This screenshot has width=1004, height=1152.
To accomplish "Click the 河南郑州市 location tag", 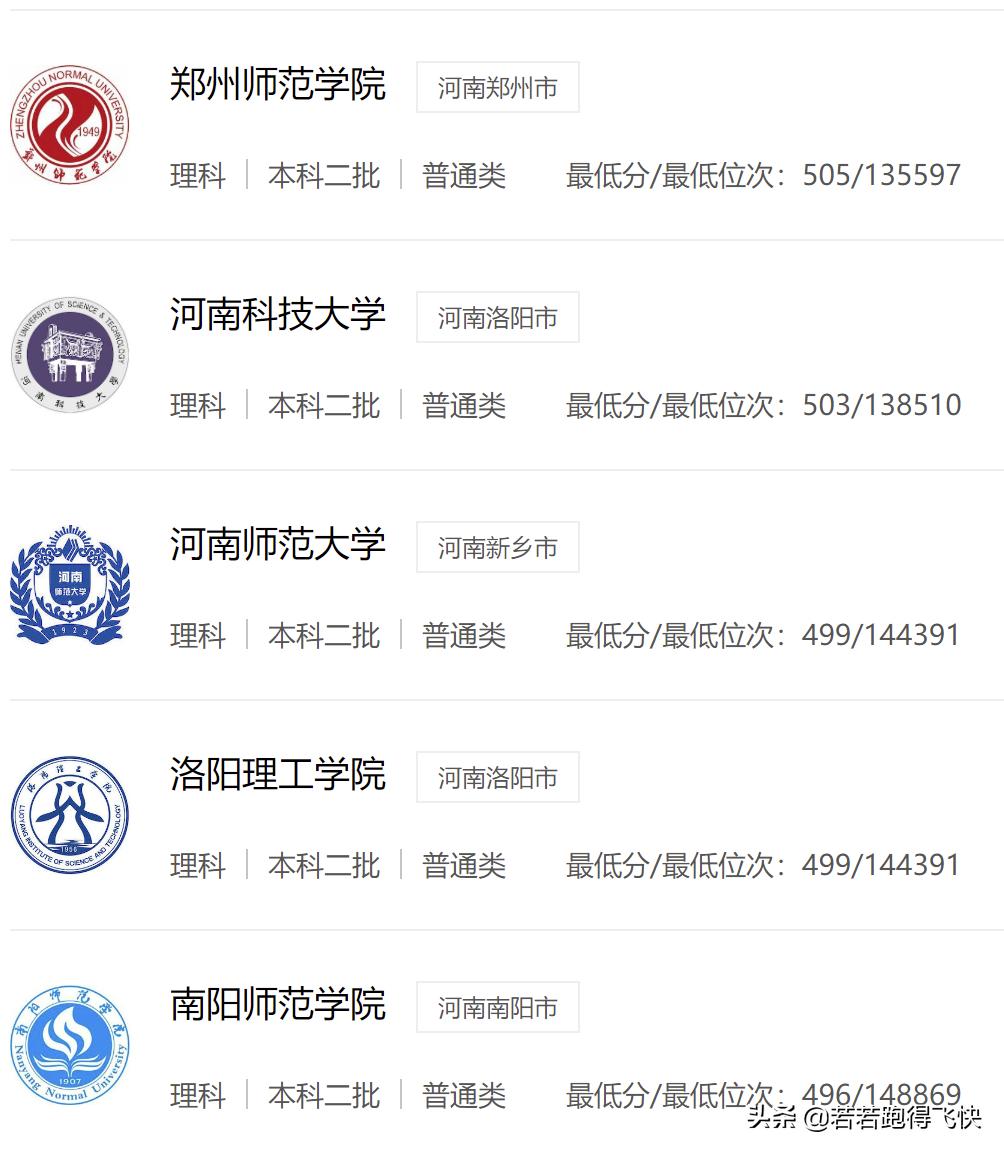I will 497,88.
